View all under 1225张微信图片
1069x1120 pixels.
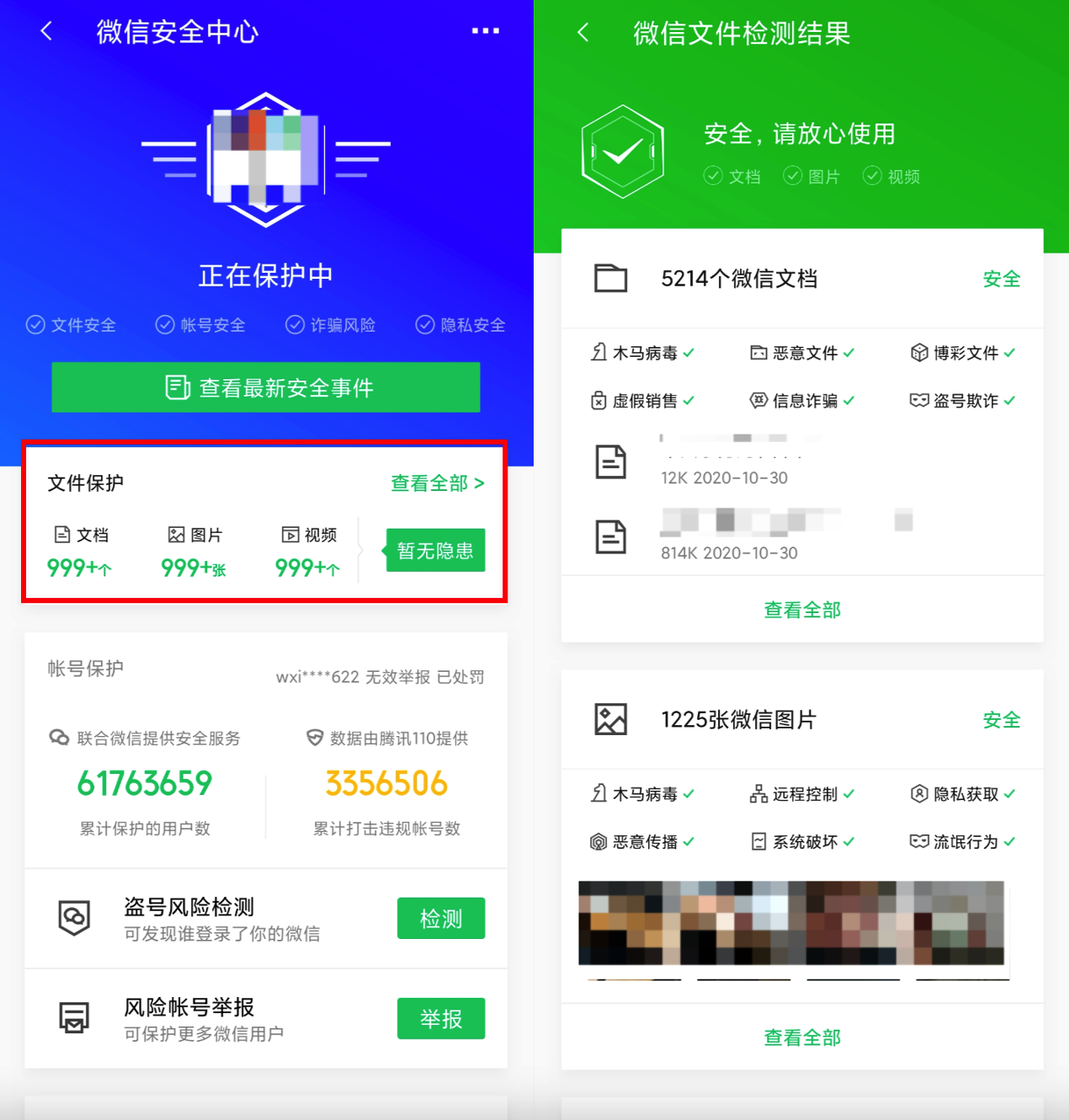[801, 1037]
